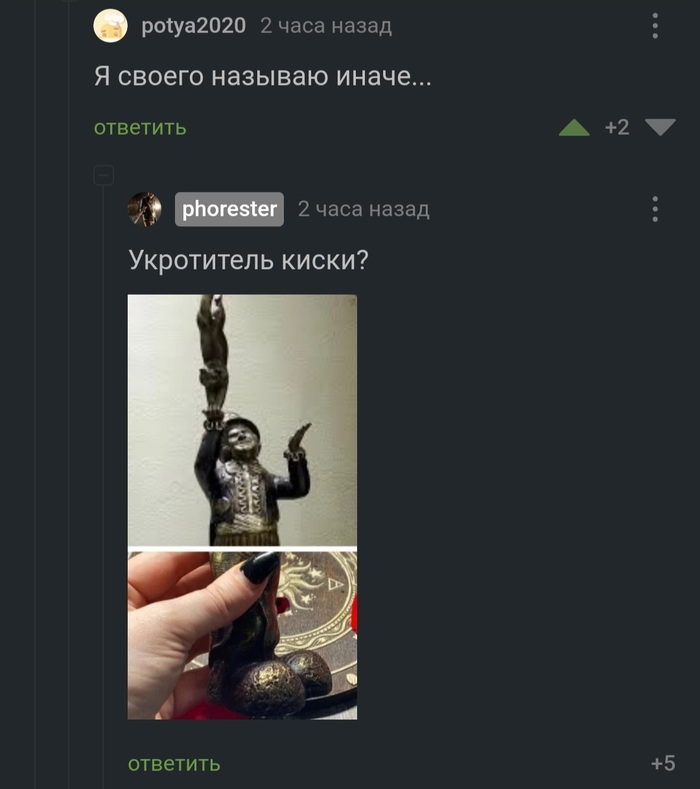
Task: Reply to phorester's comment
Action: point(174,764)
